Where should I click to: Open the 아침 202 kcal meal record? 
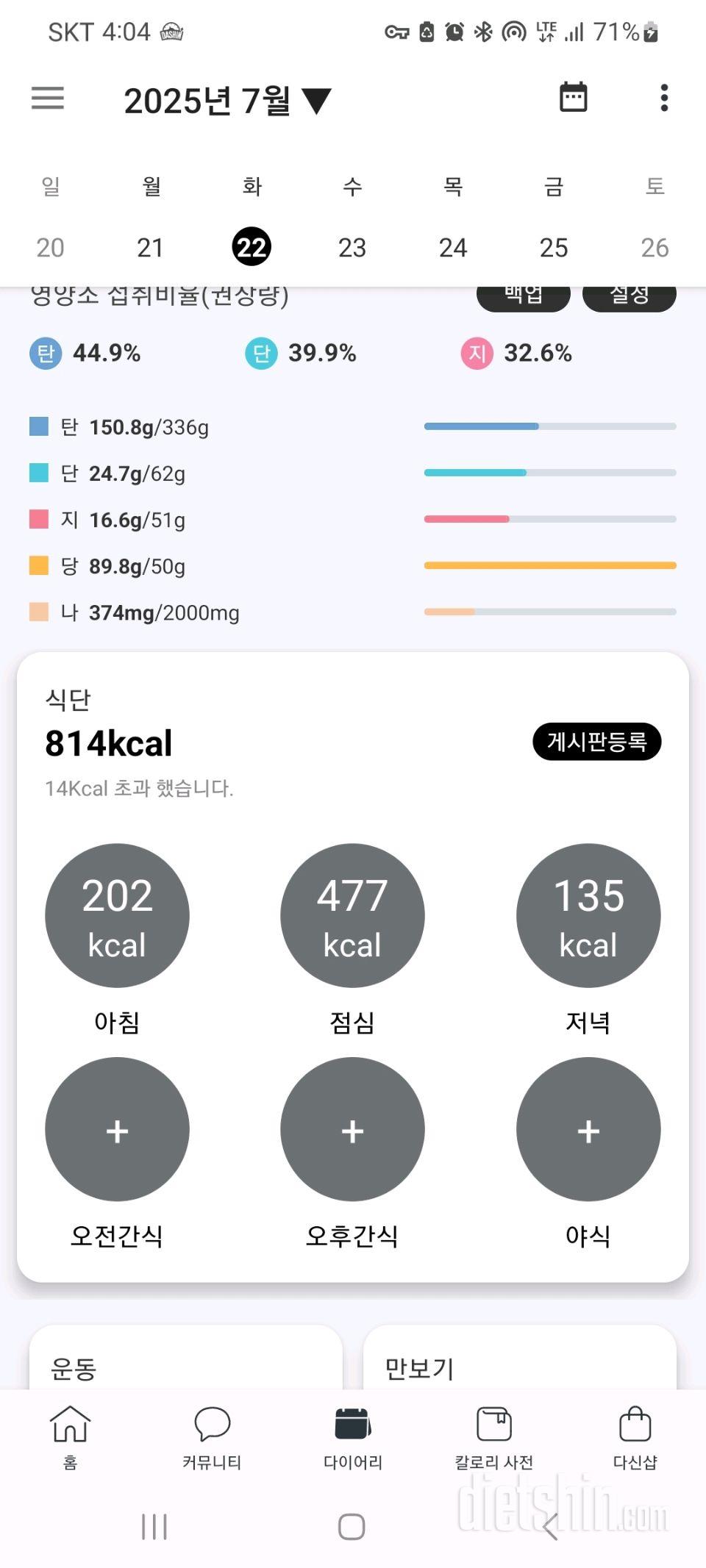tap(117, 915)
